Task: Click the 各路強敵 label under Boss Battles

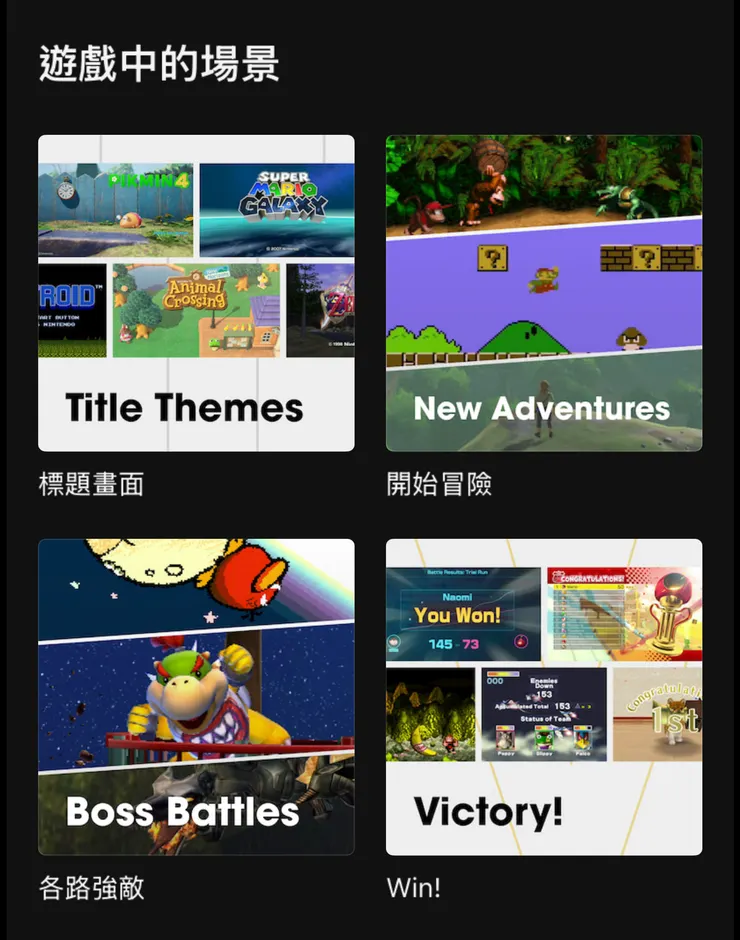Action: coord(90,887)
